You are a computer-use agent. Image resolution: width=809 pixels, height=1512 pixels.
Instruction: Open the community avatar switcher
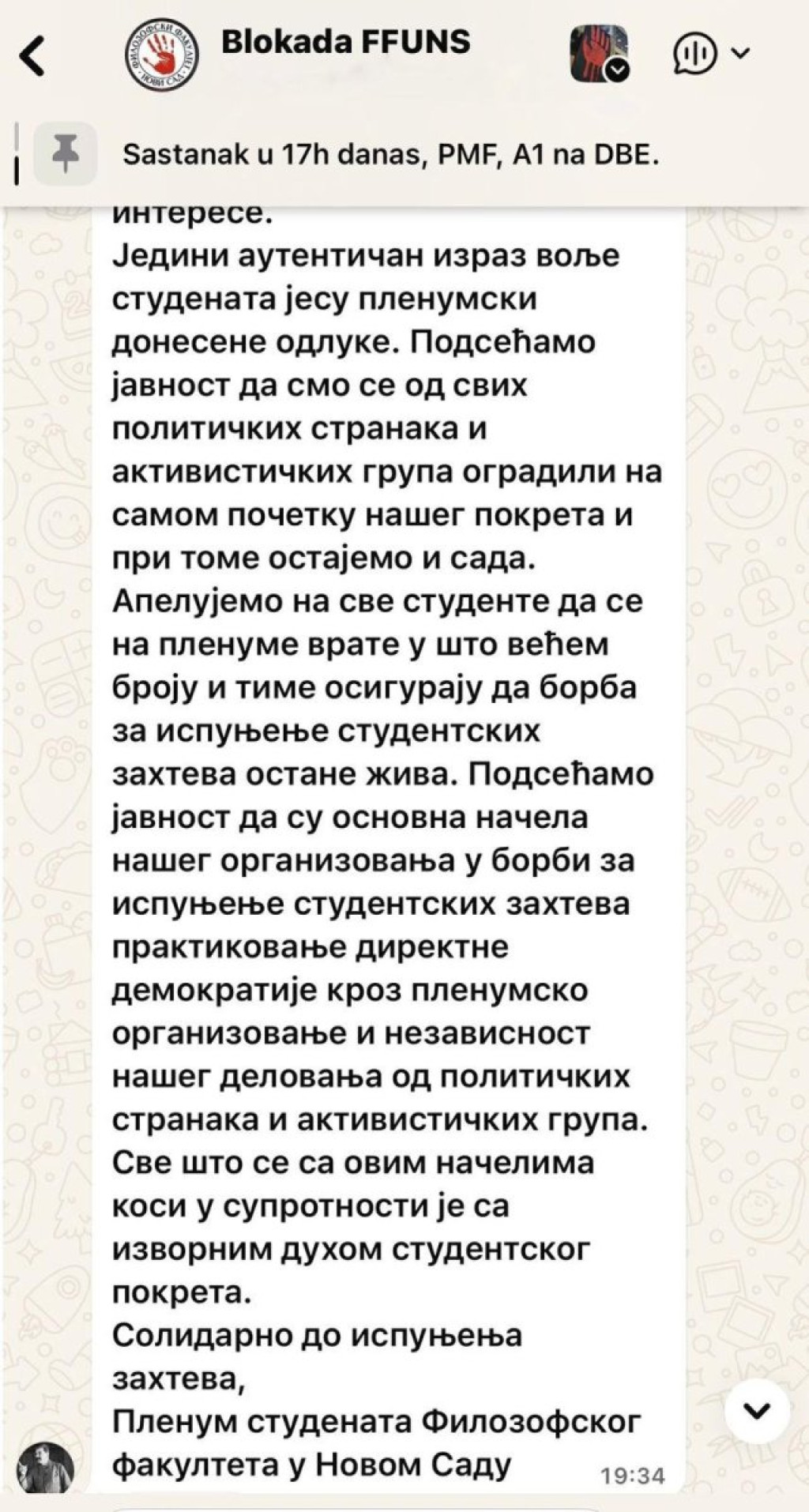[600, 54]
